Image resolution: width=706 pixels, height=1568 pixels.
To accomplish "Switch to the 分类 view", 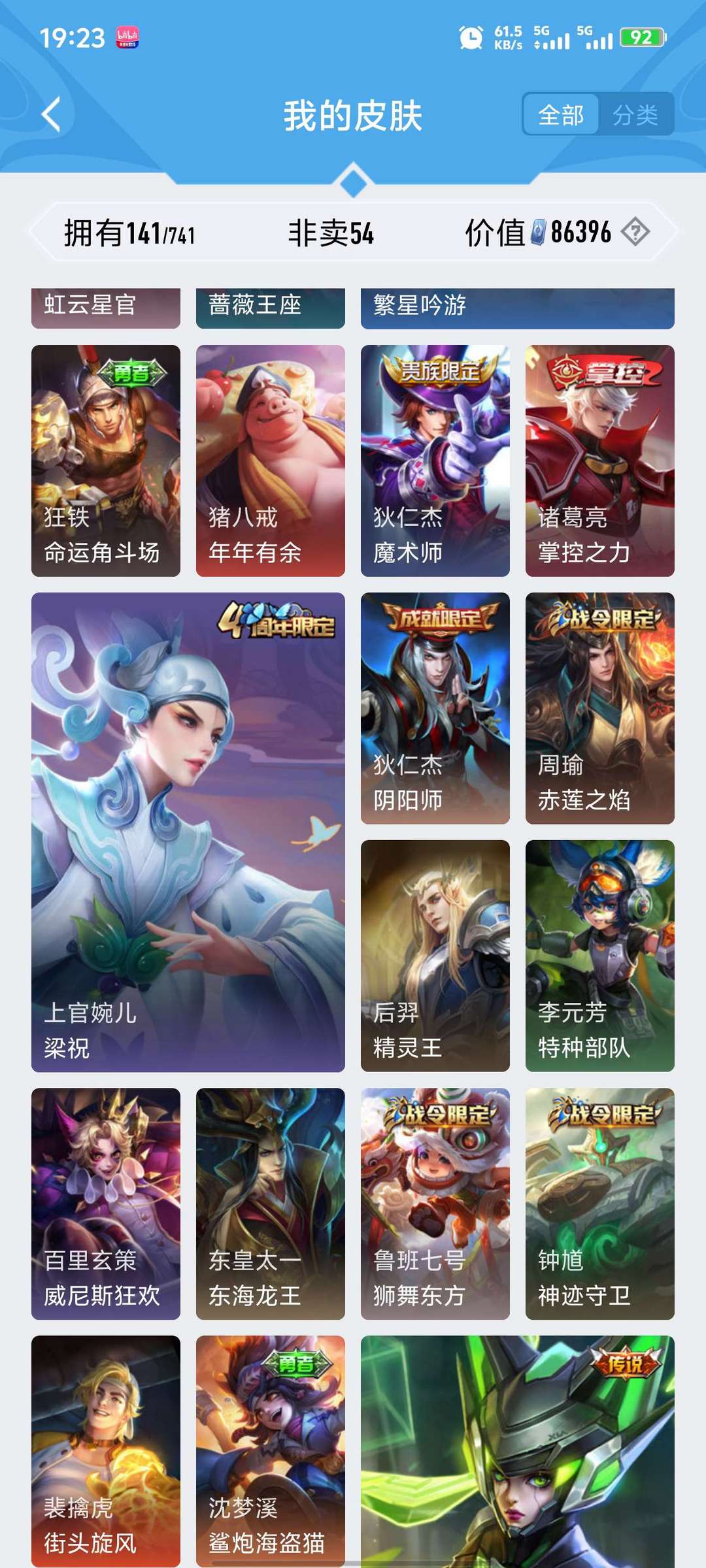I will (x=635, y=115).
